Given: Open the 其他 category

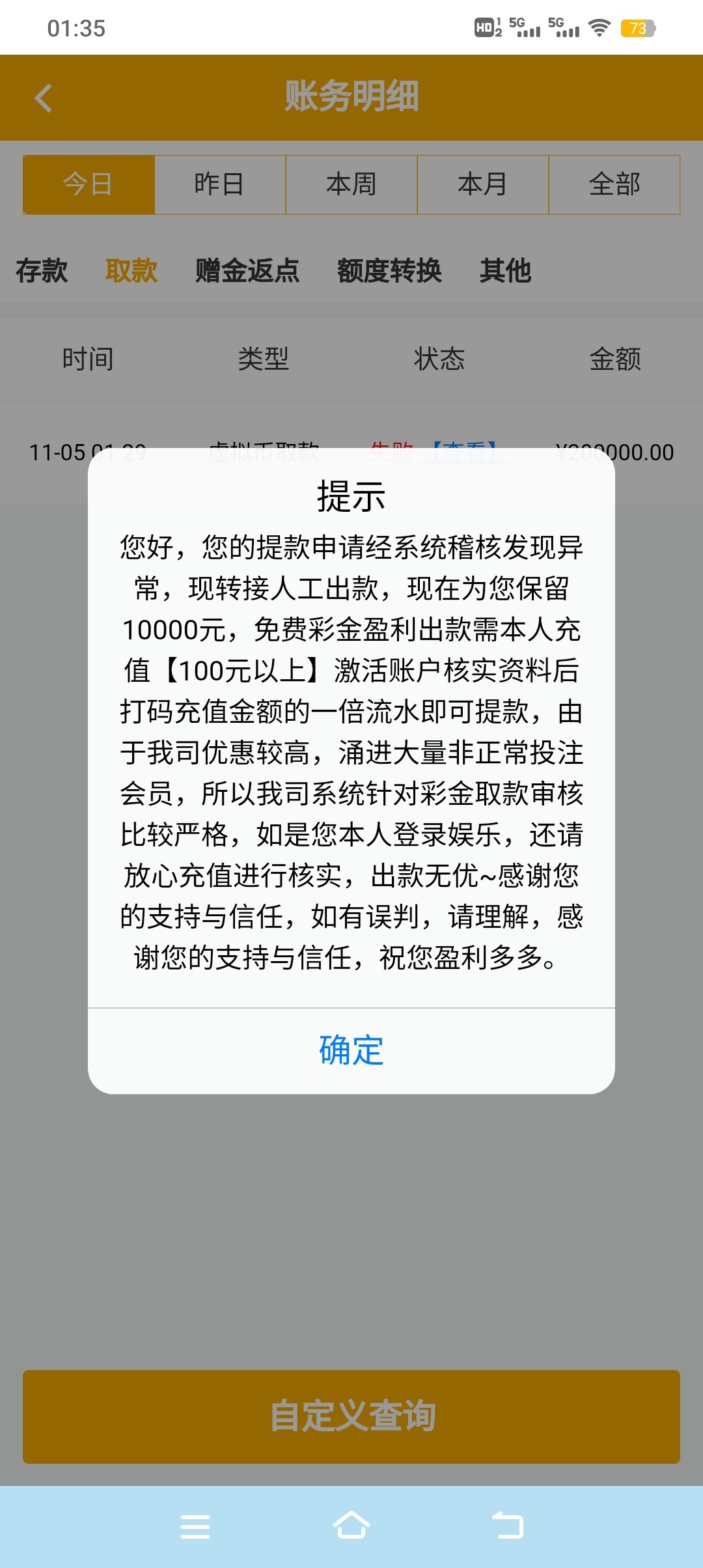Looking at the screenshot, I should 505,270.
